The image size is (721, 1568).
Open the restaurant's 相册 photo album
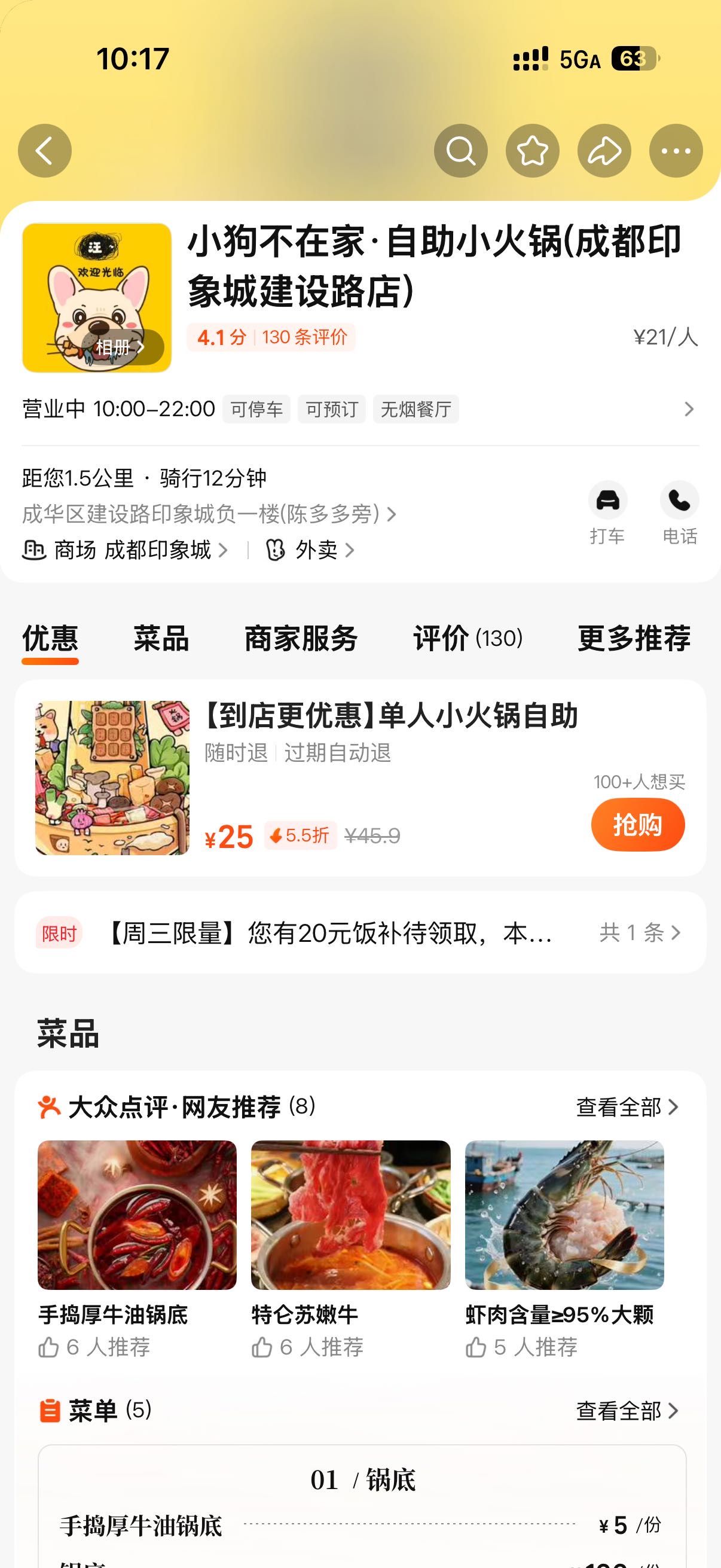(x=120, y=347)
